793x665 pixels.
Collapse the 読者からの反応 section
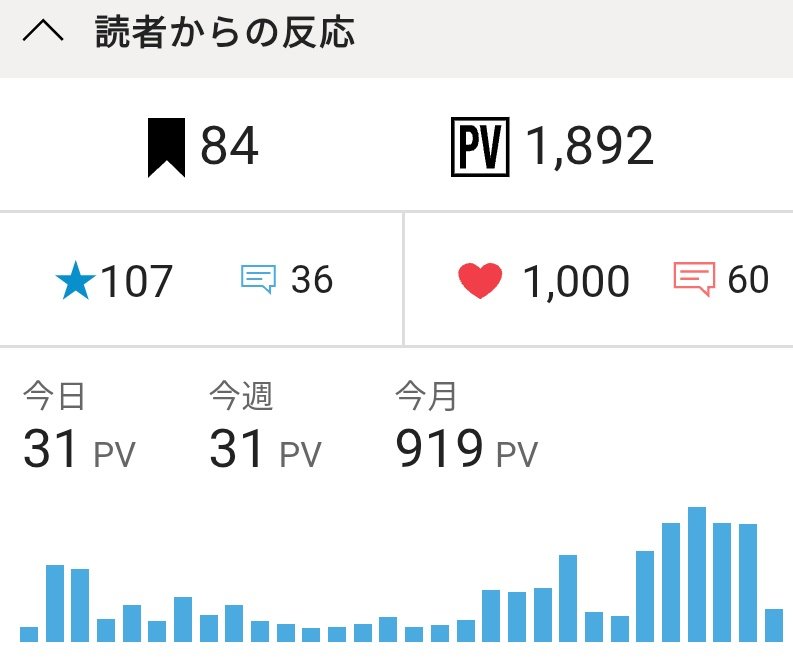point(43,33)
